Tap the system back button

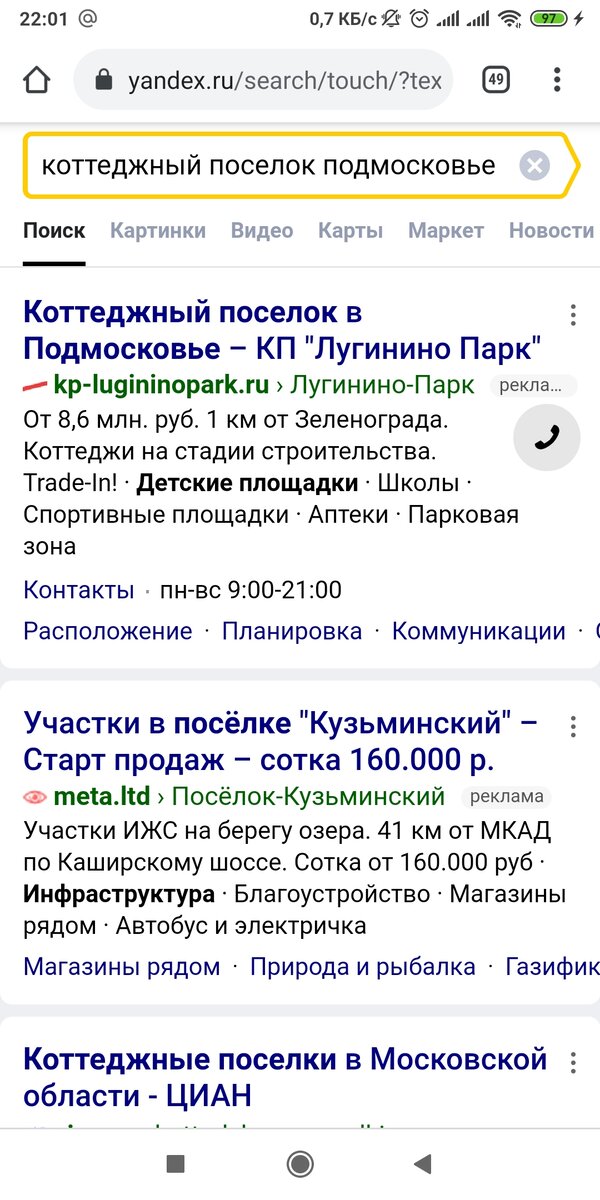[422, 1163]
